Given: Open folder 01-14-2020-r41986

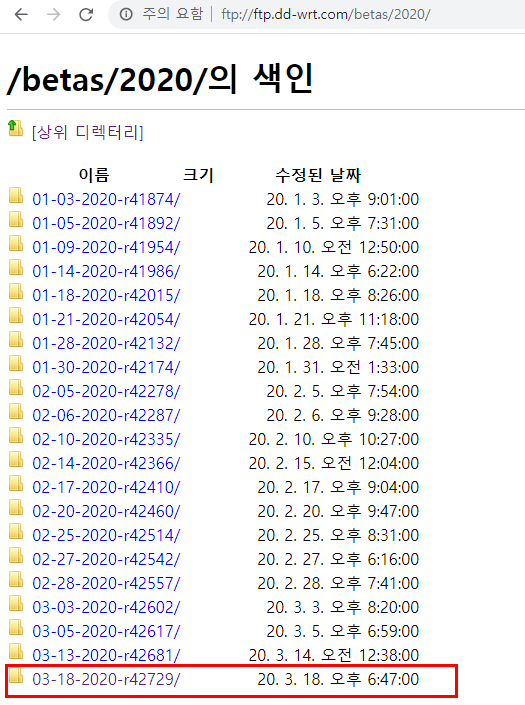Looking at the screenshot, I should point(106,271).
